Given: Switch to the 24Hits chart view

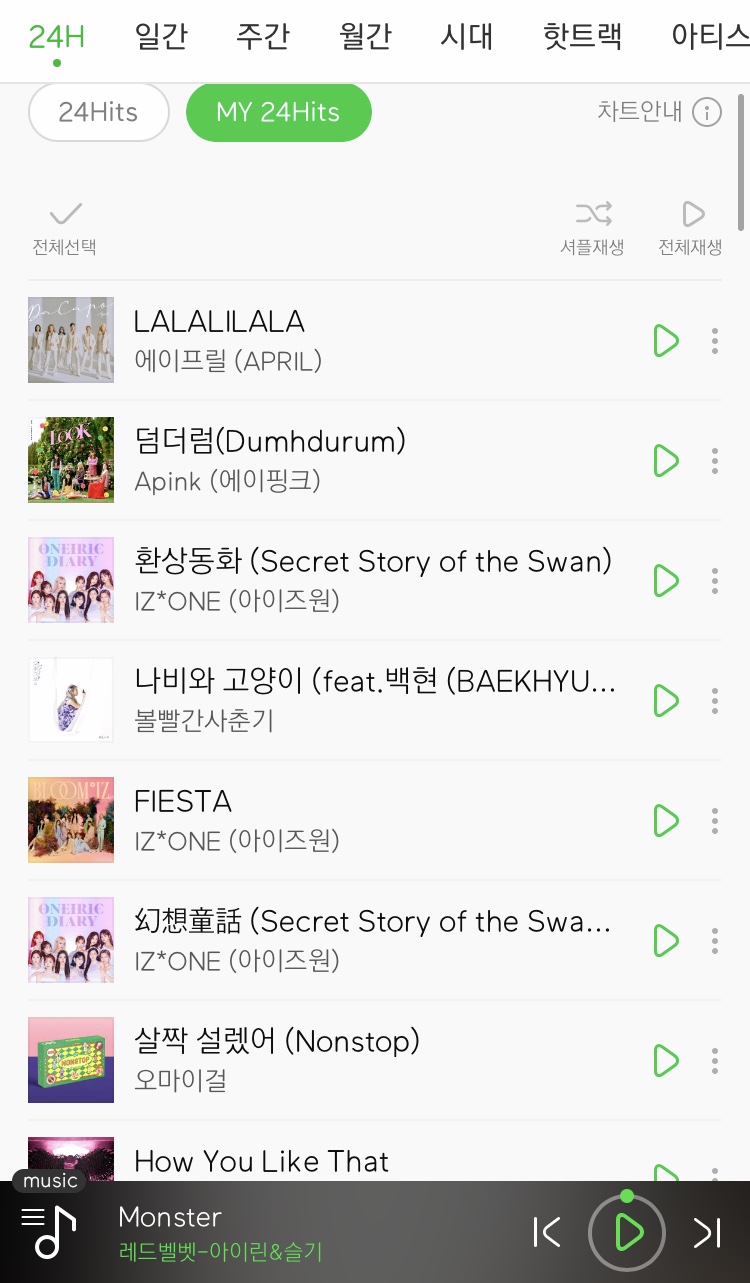Looking at the screenshot, I should tap(98, 112).
